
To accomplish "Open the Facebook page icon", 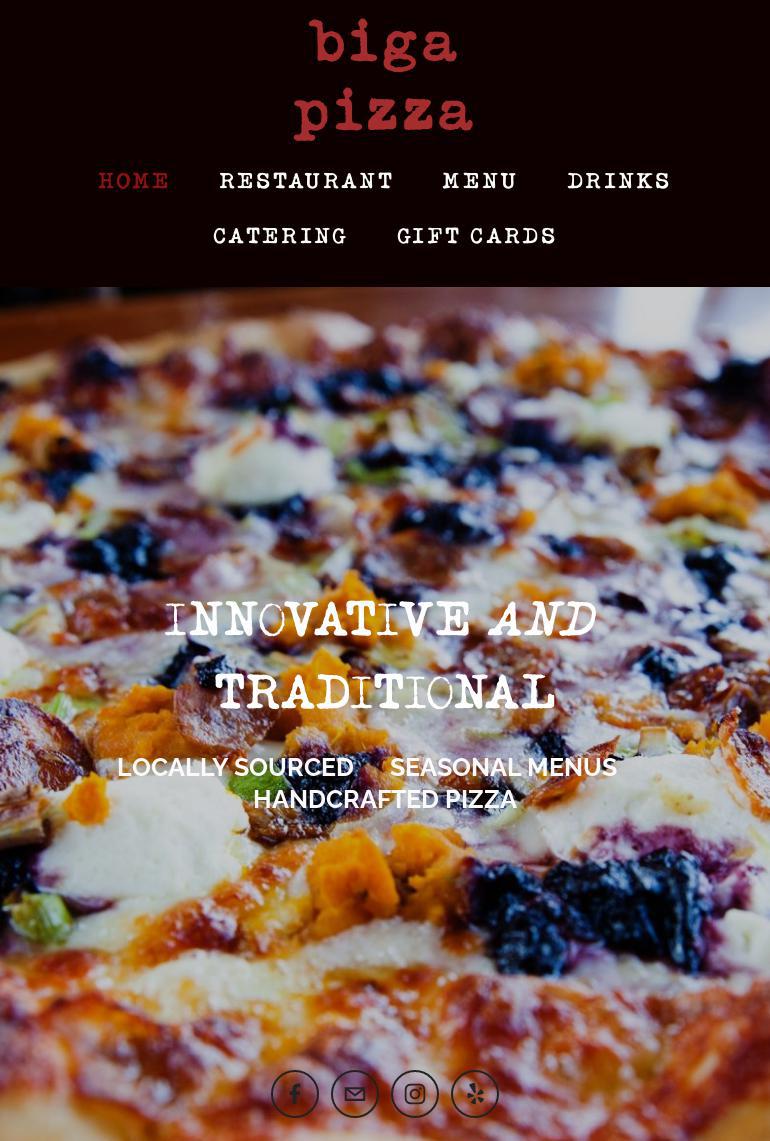I will tap(295, 1094).
